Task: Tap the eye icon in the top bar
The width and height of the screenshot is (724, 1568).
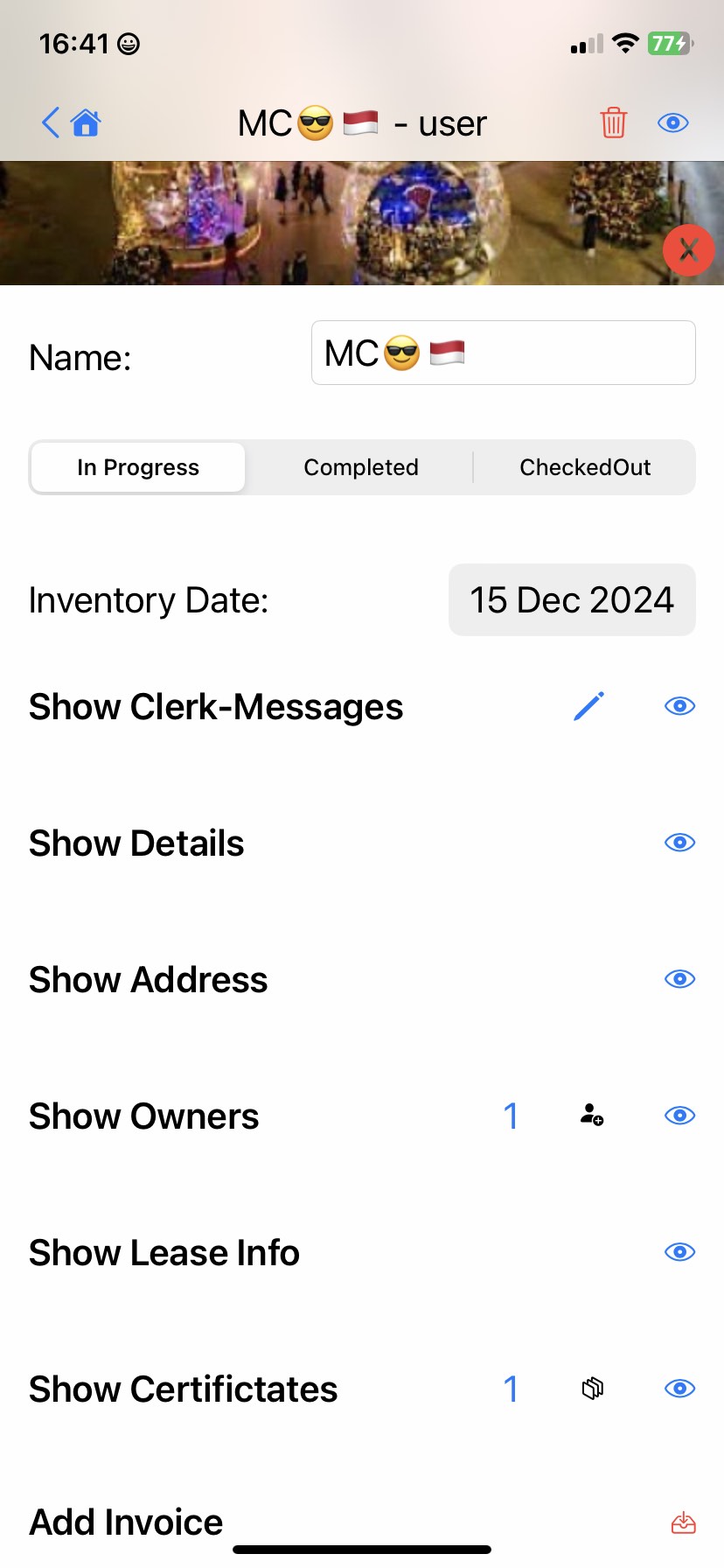Action: click(673, 122)
